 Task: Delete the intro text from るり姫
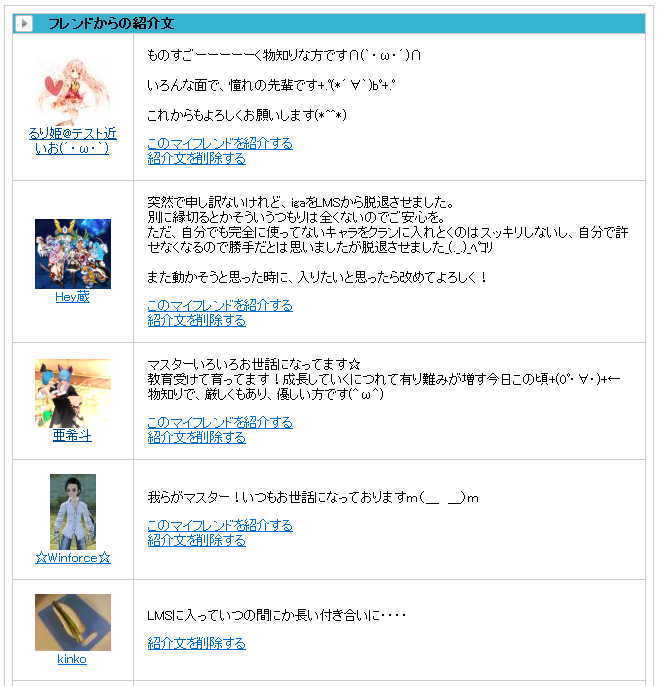click(196, 158)
